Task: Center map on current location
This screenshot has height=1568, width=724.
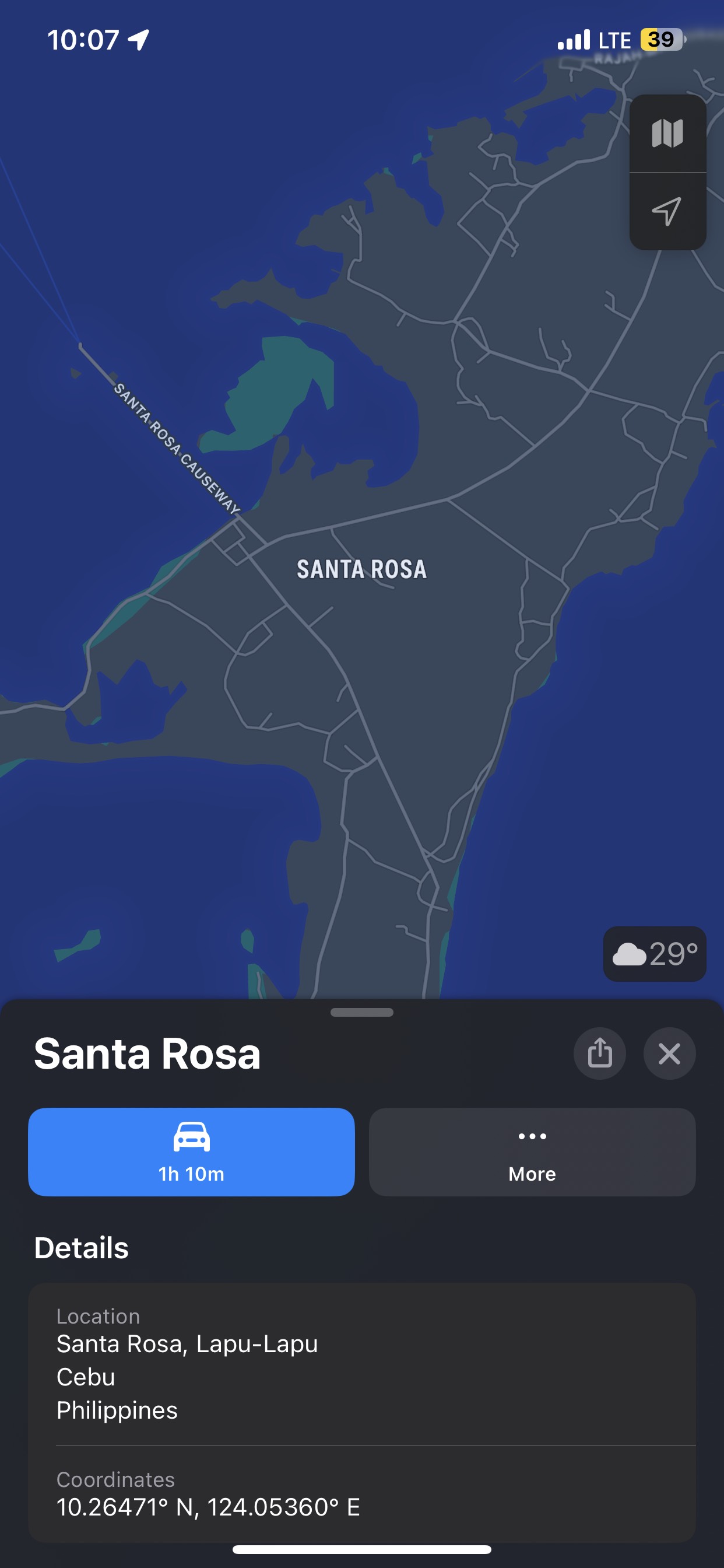Action: [667, 211]
